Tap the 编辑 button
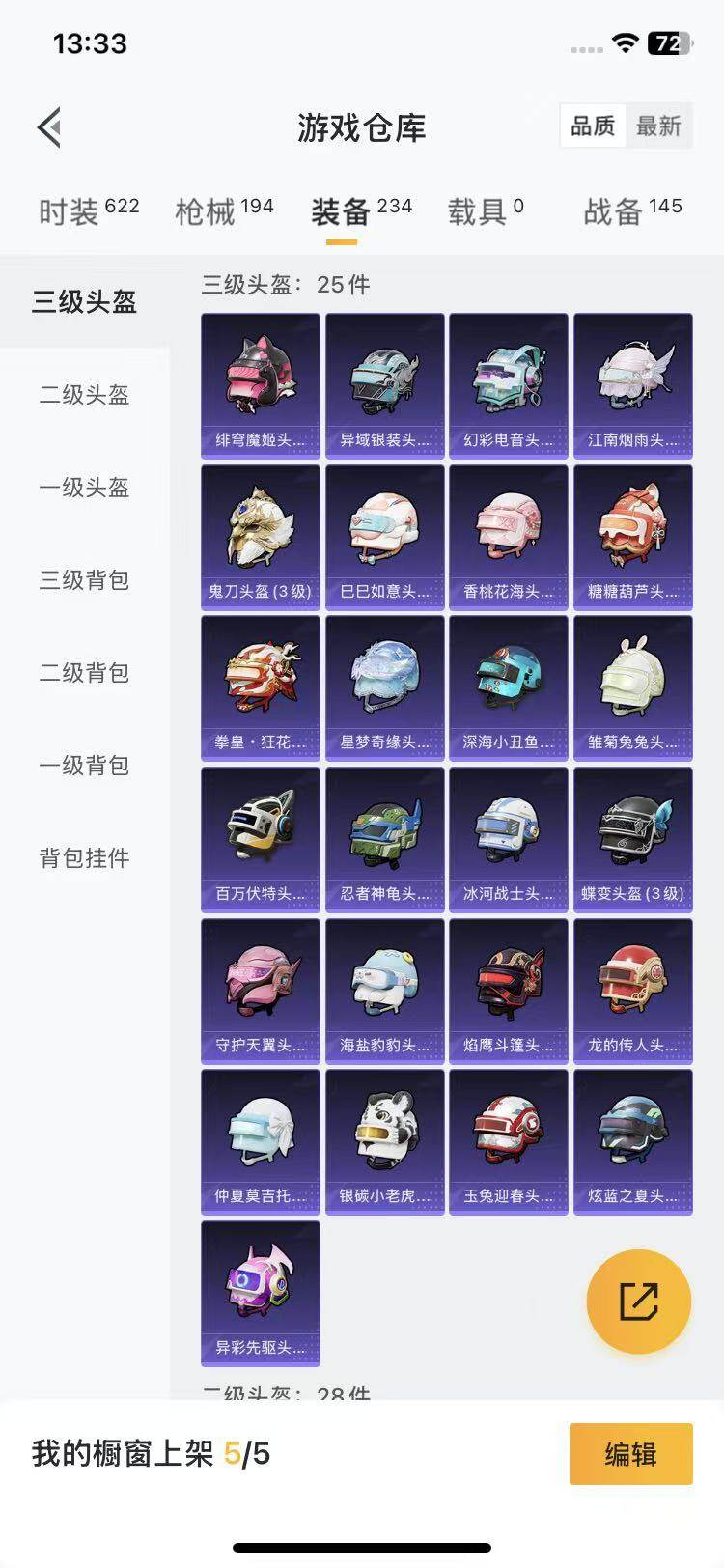 tap(631, 1453)
